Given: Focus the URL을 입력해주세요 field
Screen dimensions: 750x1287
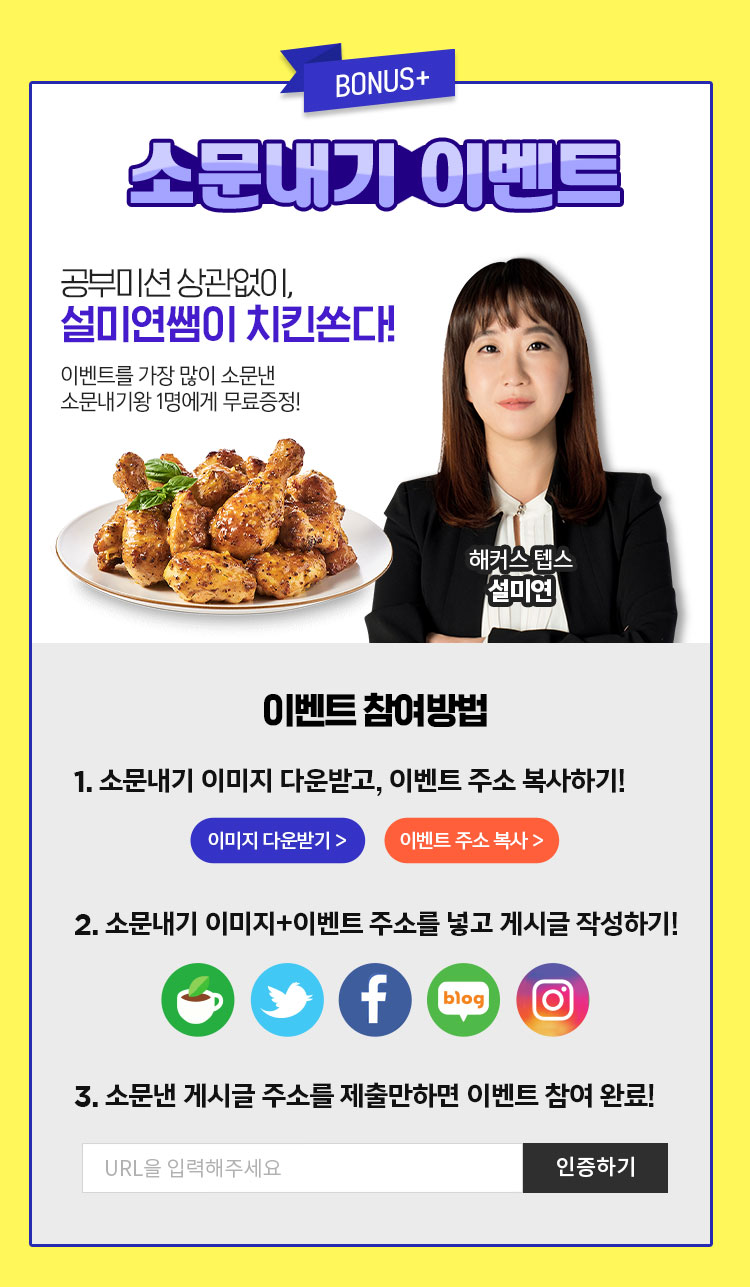Looking at the screenshot, I should (302, 1168).
